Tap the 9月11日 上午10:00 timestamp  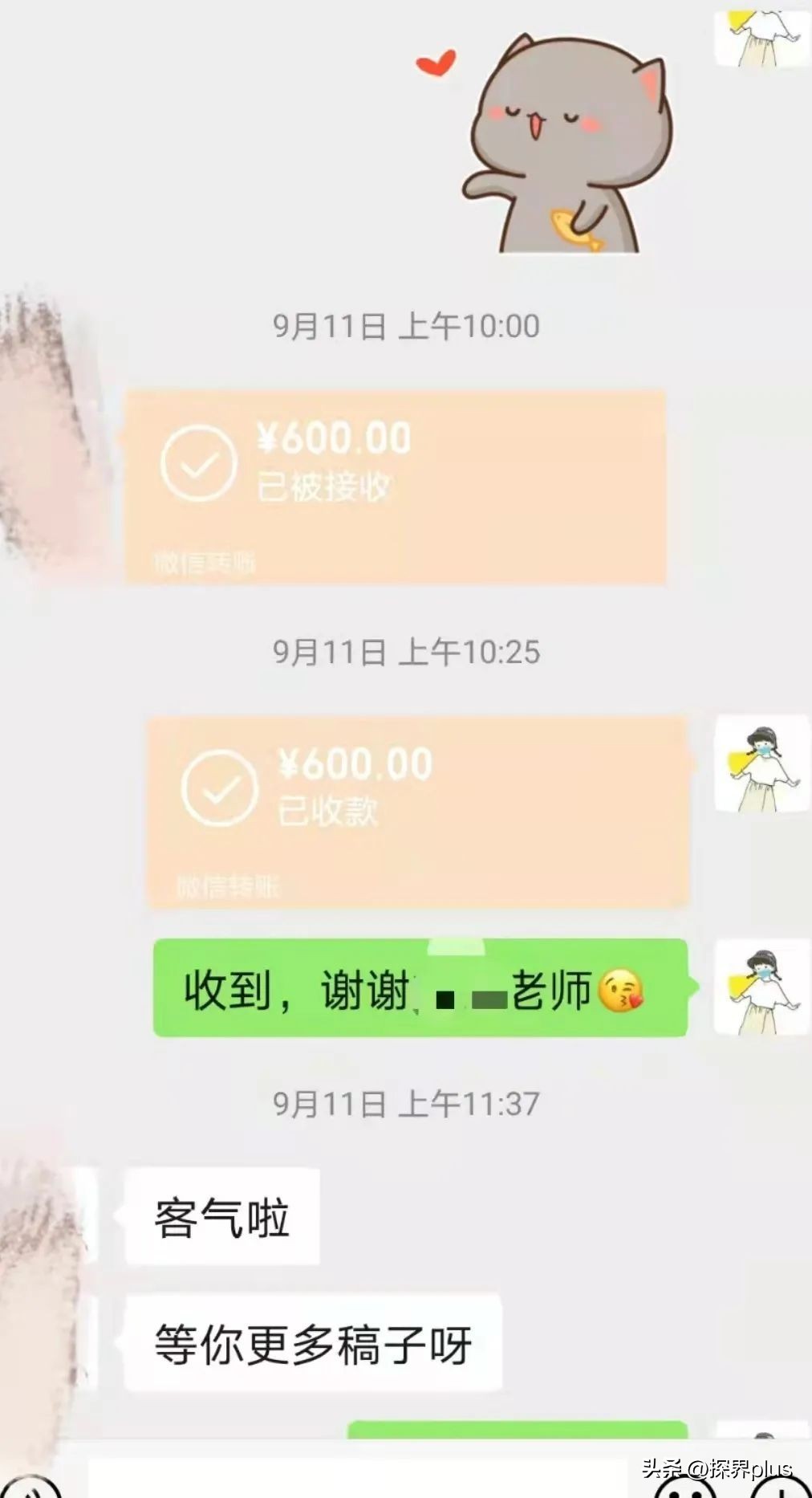pos(405,327)
